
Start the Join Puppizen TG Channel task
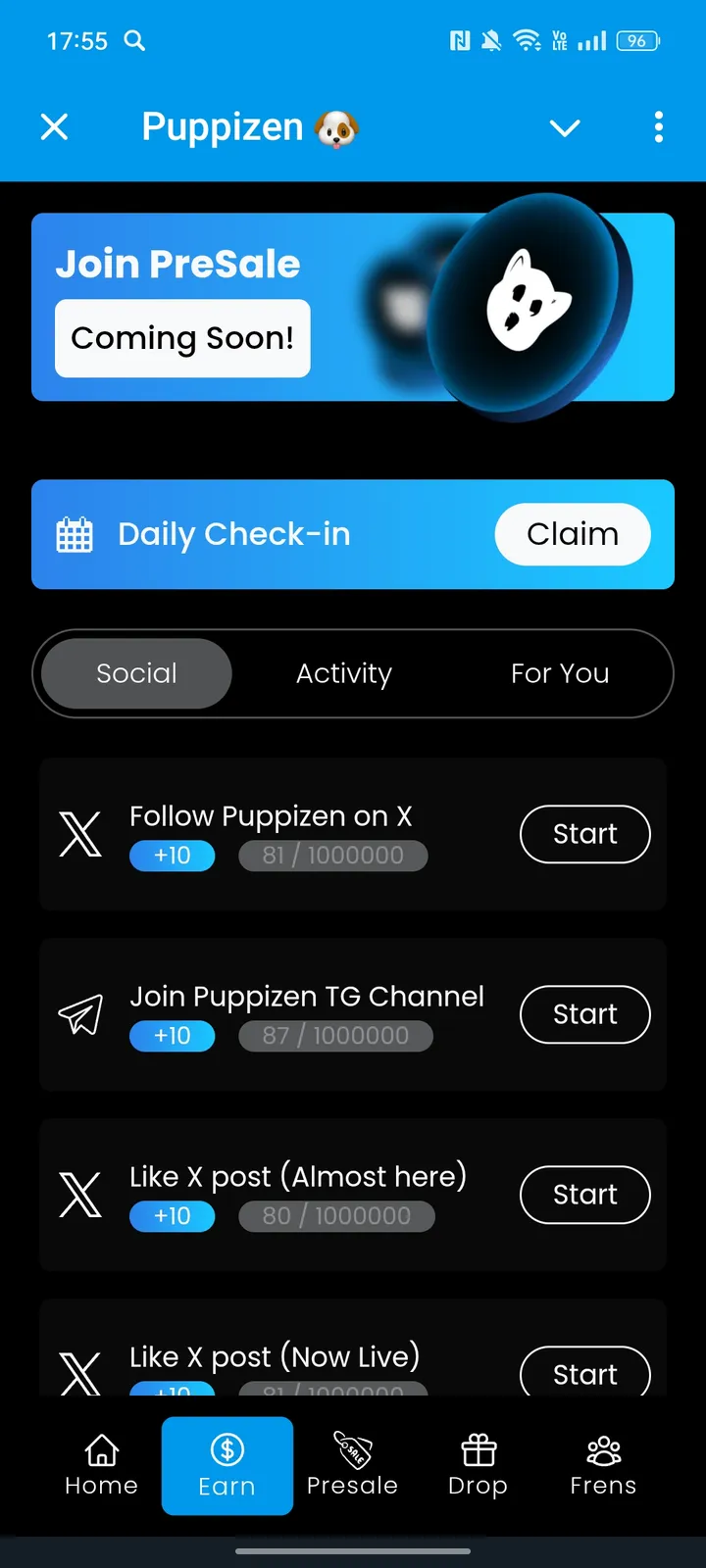point(584,1014)
